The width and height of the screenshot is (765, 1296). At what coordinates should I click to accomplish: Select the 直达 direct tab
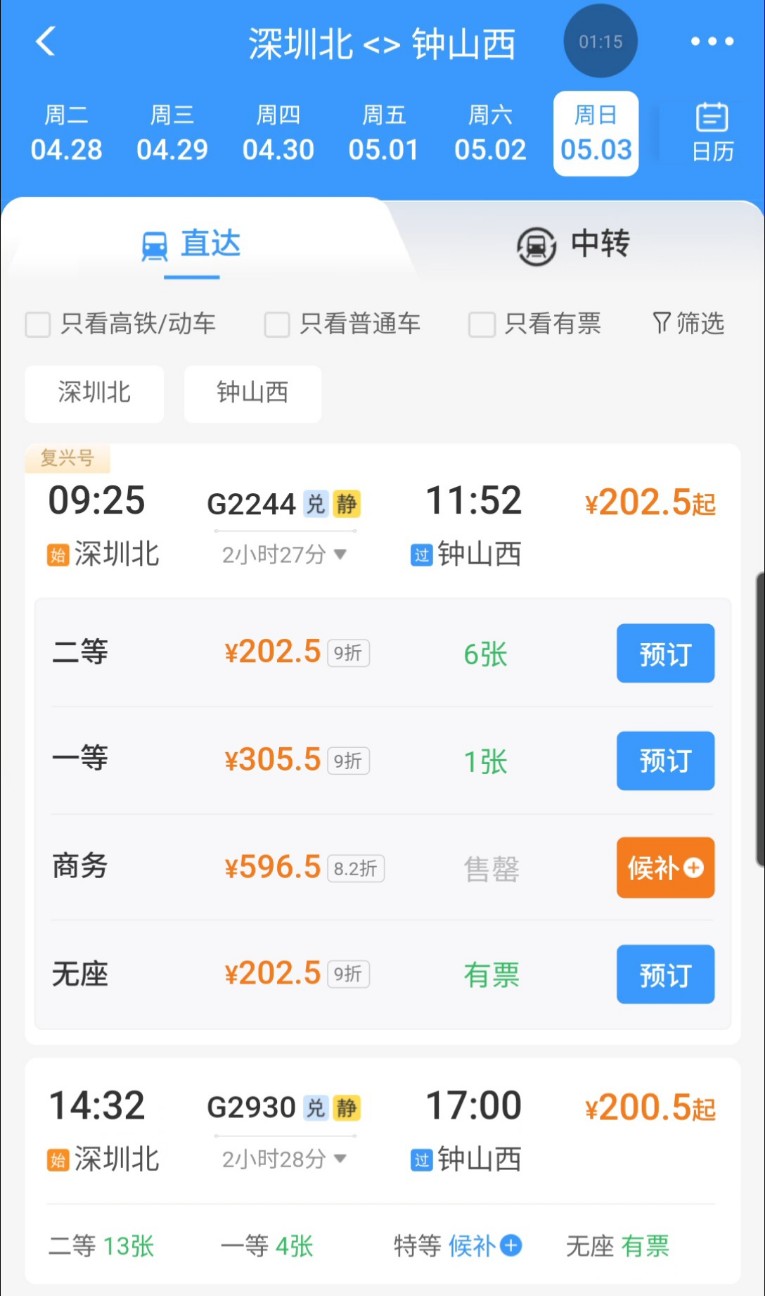(x=191, y=244)
